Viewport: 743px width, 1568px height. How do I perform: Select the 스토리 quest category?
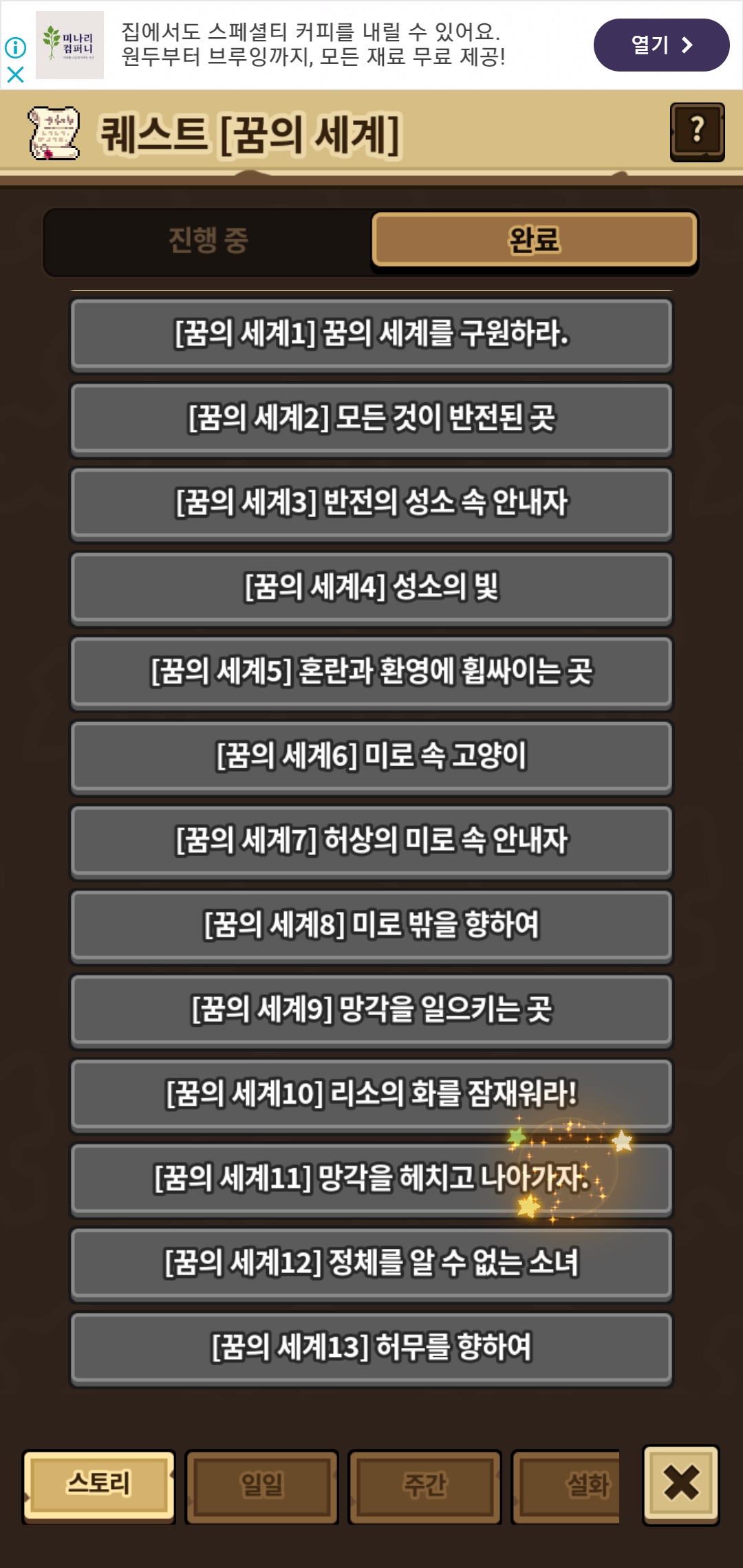click(x=98, y=1485)
